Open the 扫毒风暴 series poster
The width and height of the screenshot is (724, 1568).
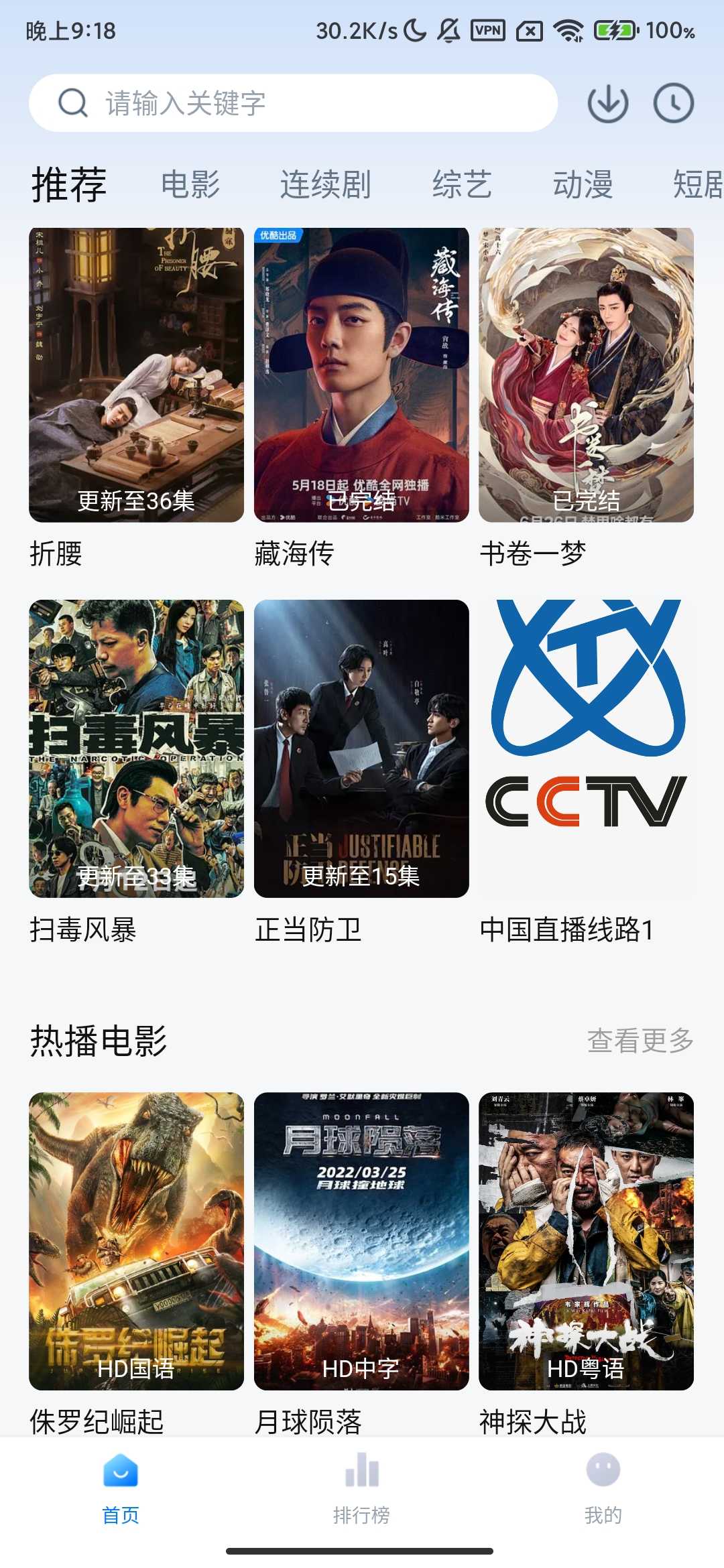136,744
